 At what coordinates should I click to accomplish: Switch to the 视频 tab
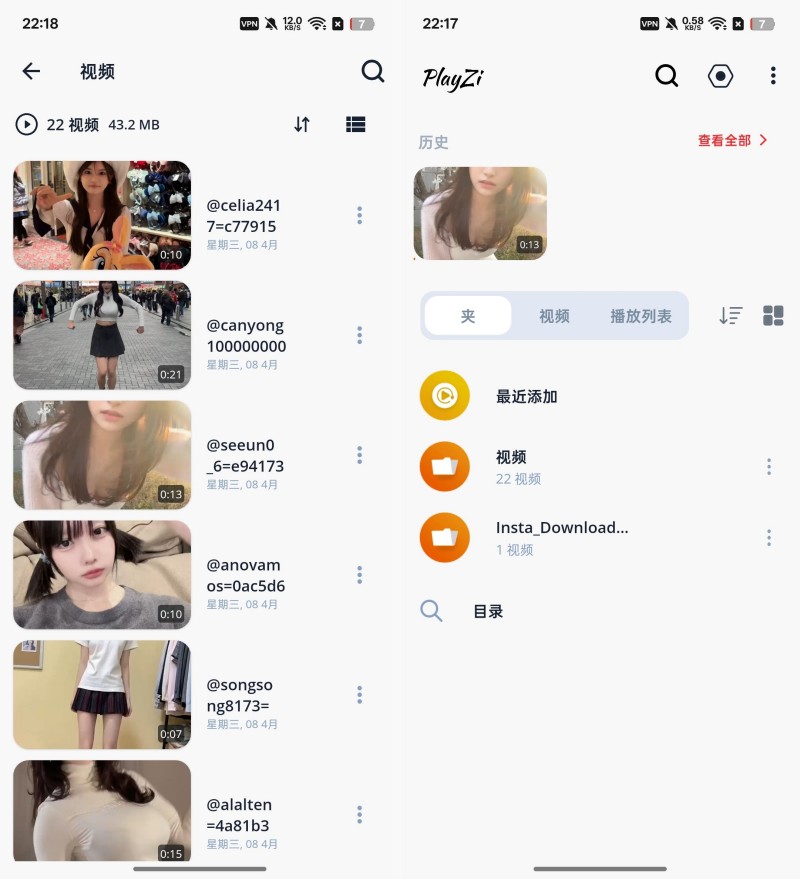pyautogui.click(x=554, y=316)
